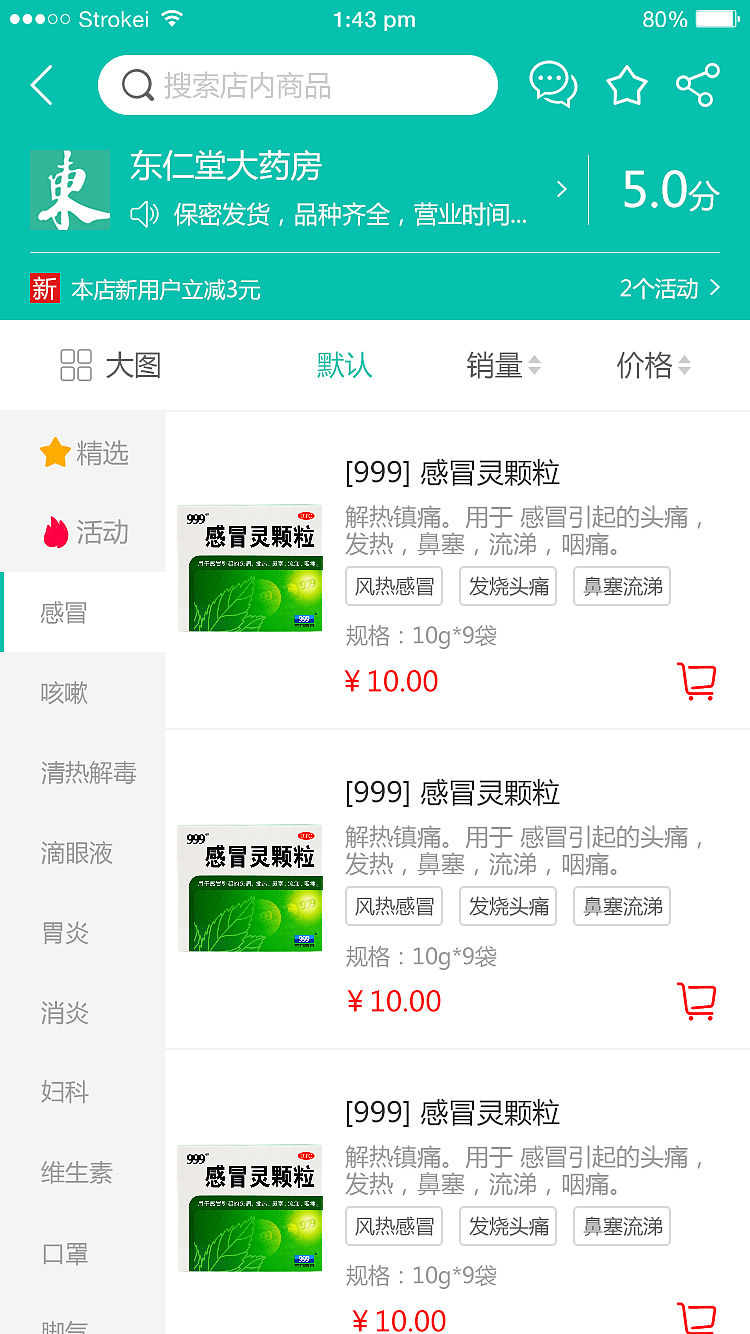Add the first 感冒灵颗粒 to cart
750x1334 pixels.
tap(697, 680)
